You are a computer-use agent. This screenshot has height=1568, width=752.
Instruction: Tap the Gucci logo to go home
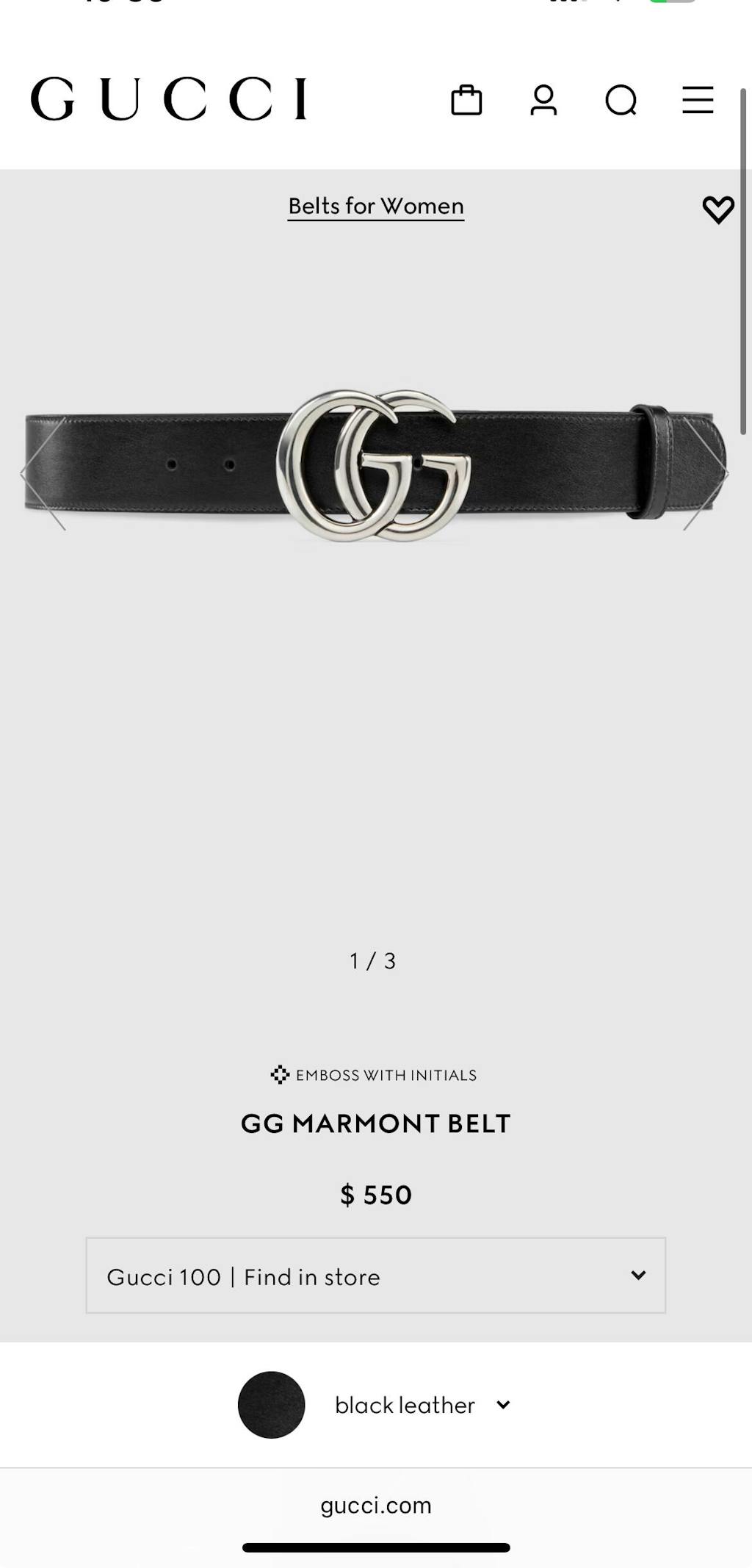coord(168,98)
